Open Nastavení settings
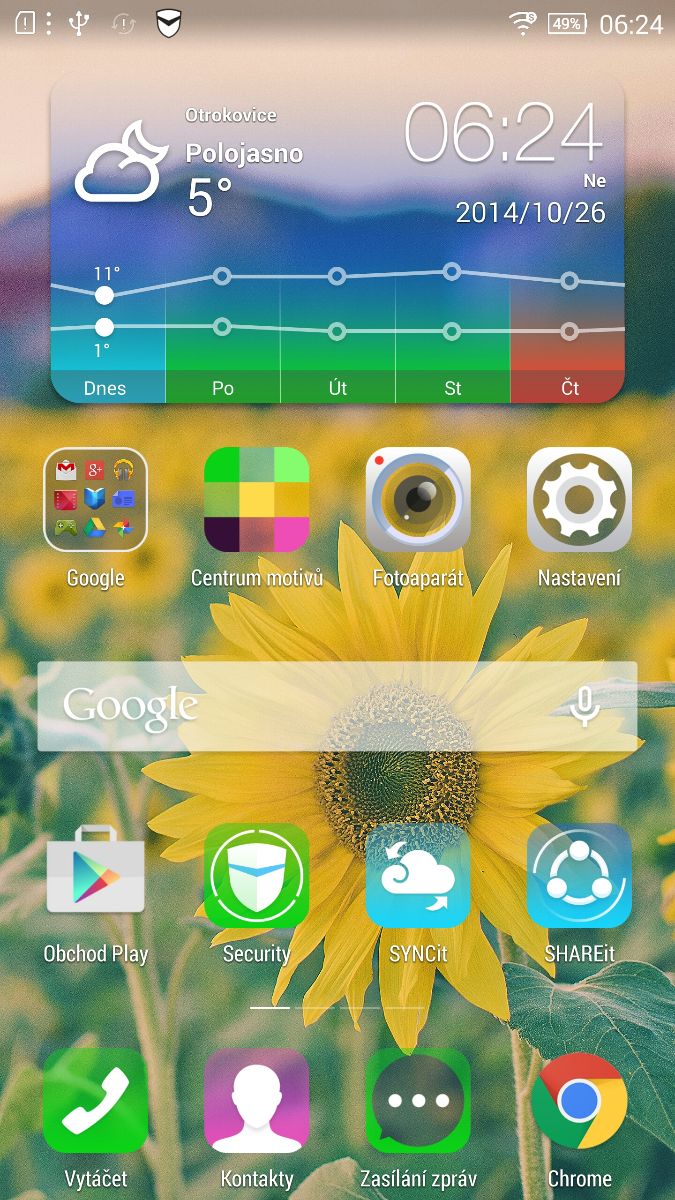 tap(579, 500)
